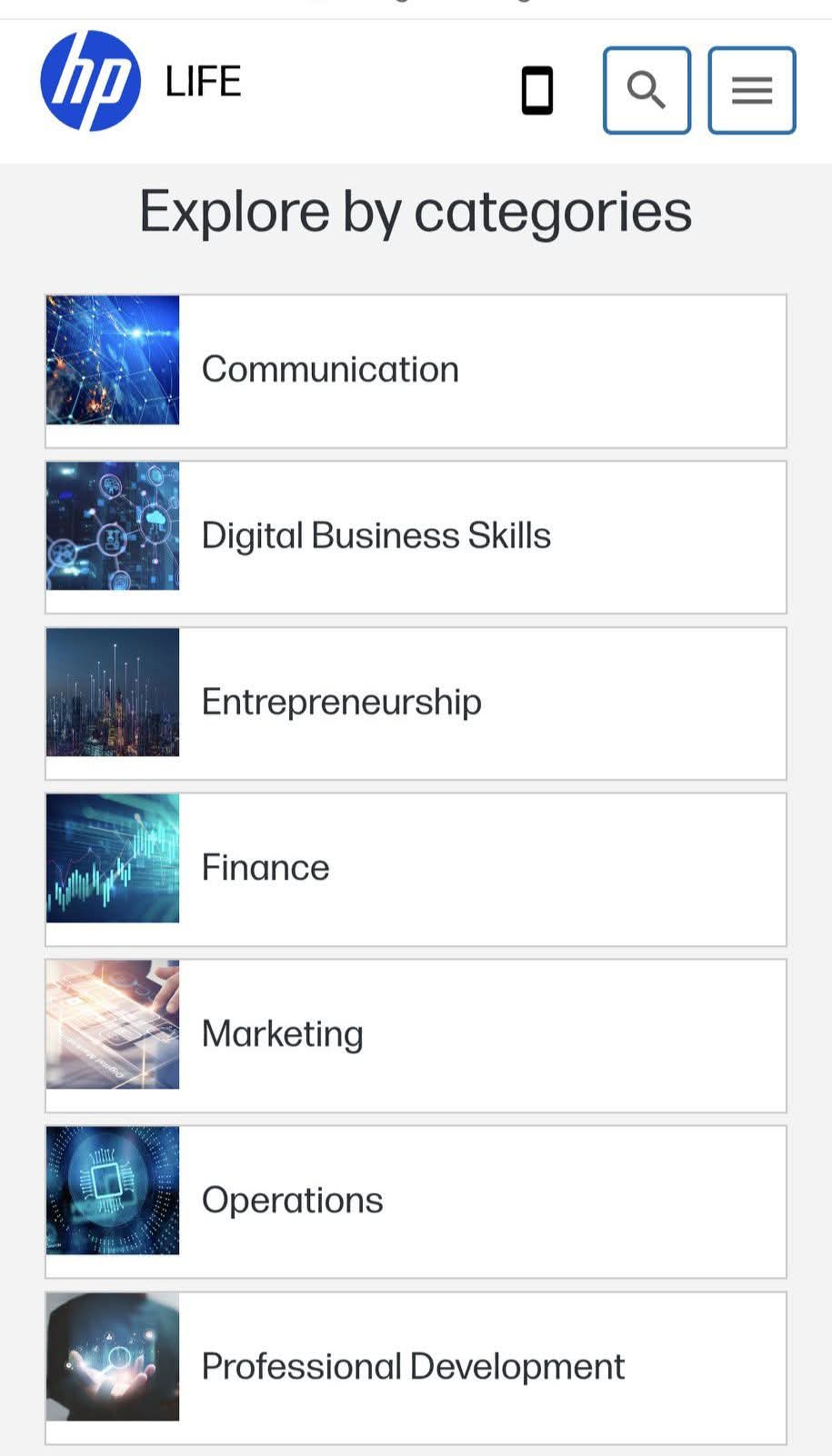
Task: Select the Entrepreneurship category
Action: pos(416,703)
